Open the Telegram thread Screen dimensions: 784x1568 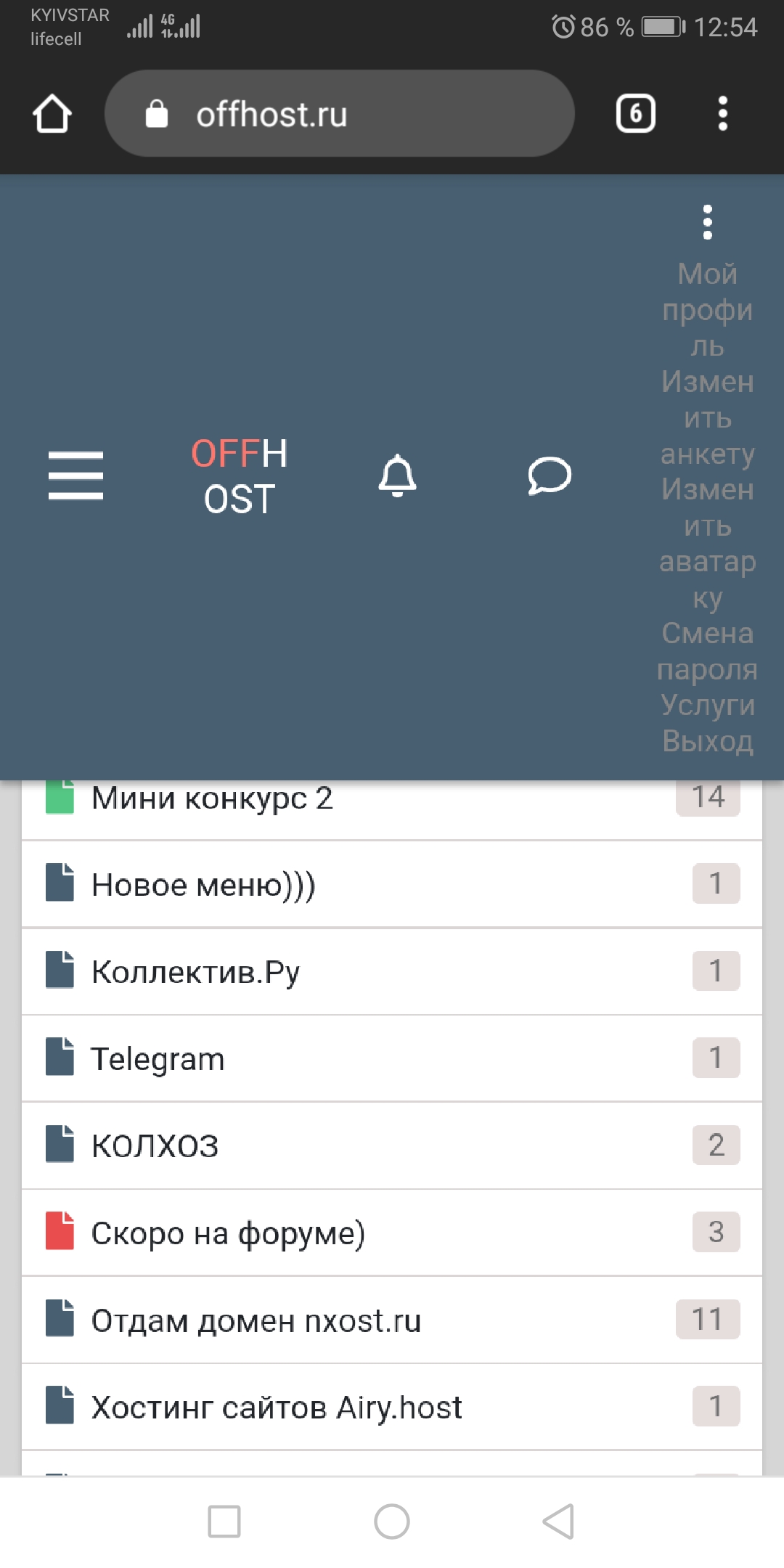tap(158, 1059)
